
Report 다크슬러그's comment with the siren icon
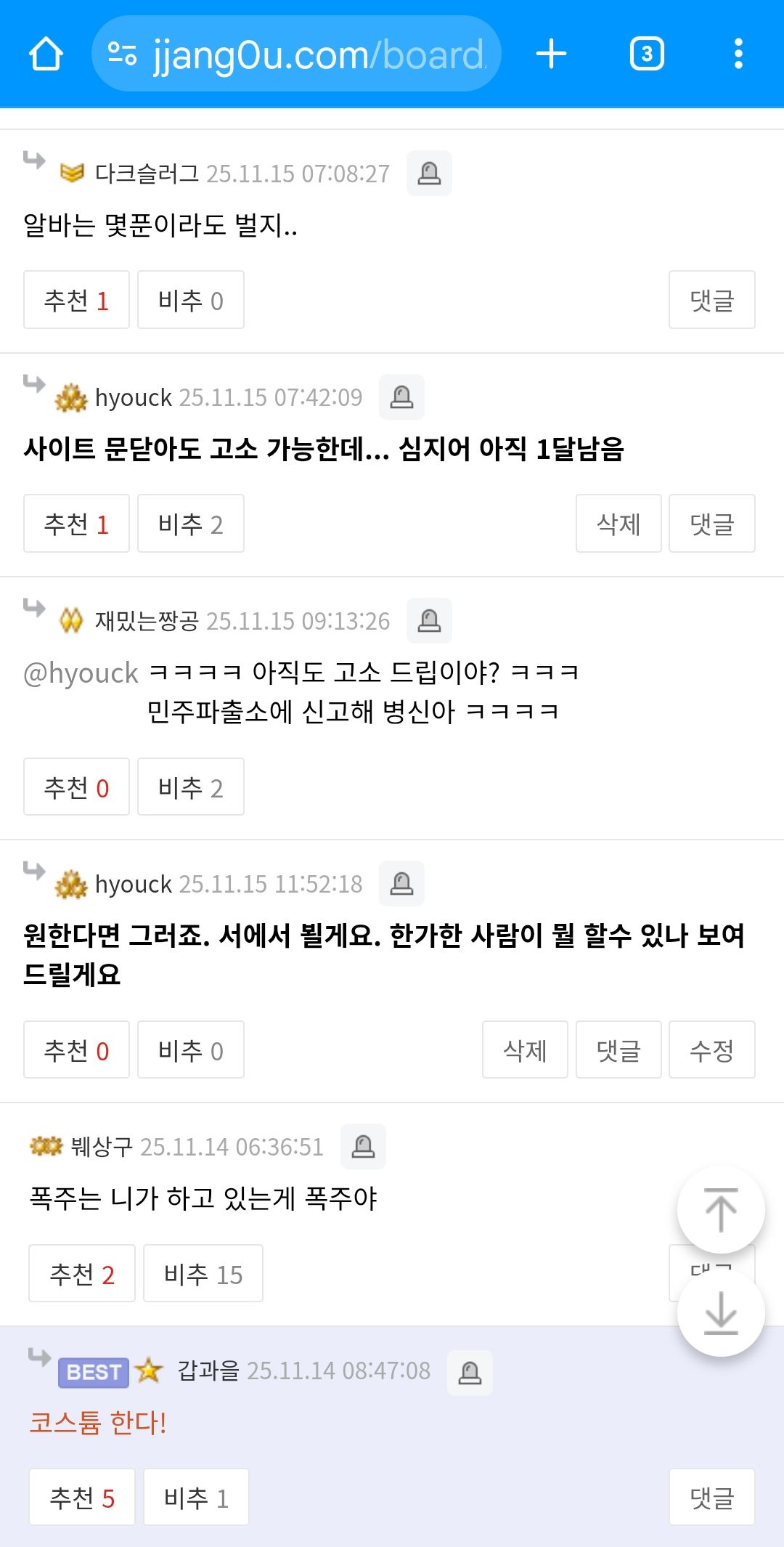(x=429, y=174)
